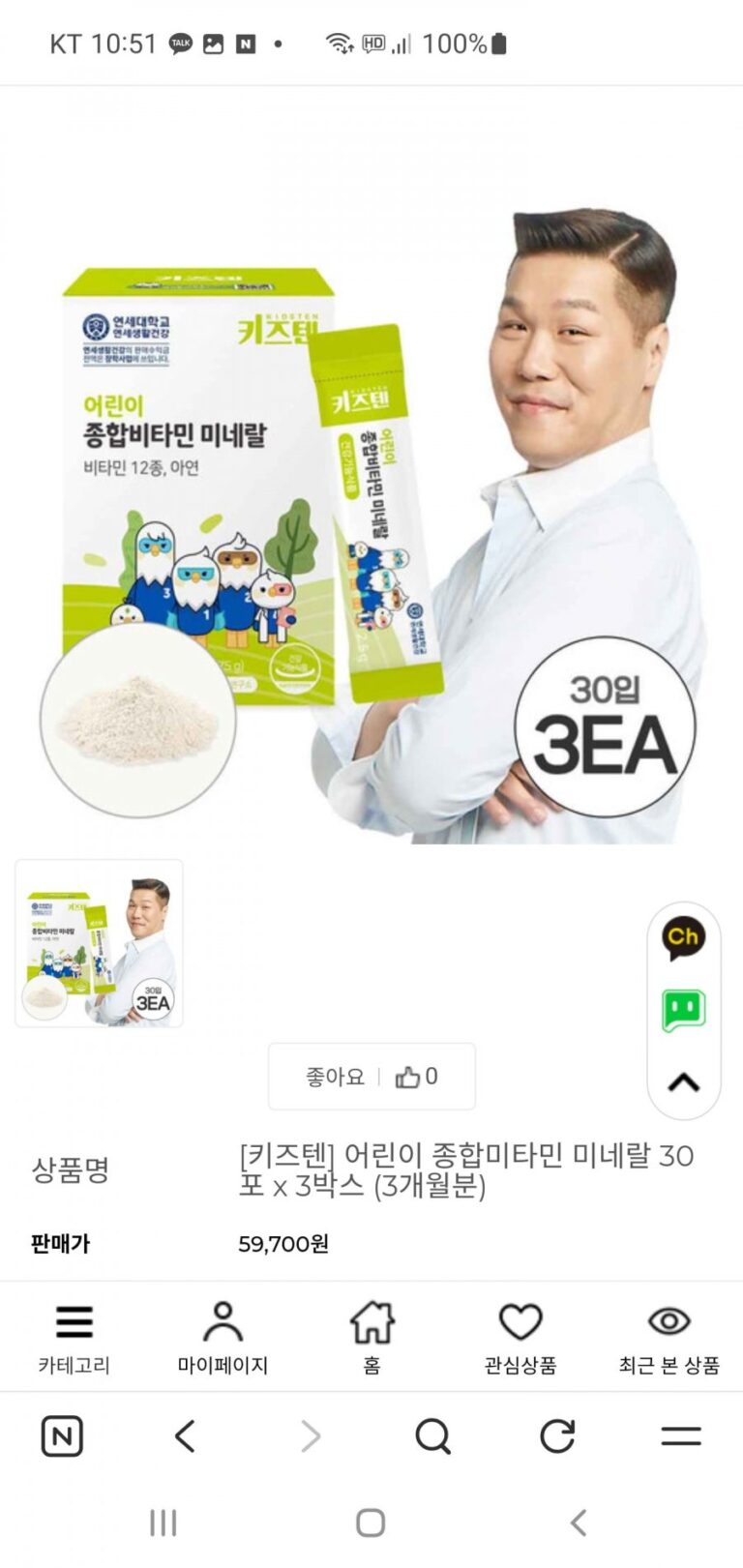View 최근 본 상품
Image resolution: width=743 pixels, height=1568 pixels.
click(669, 1339)
